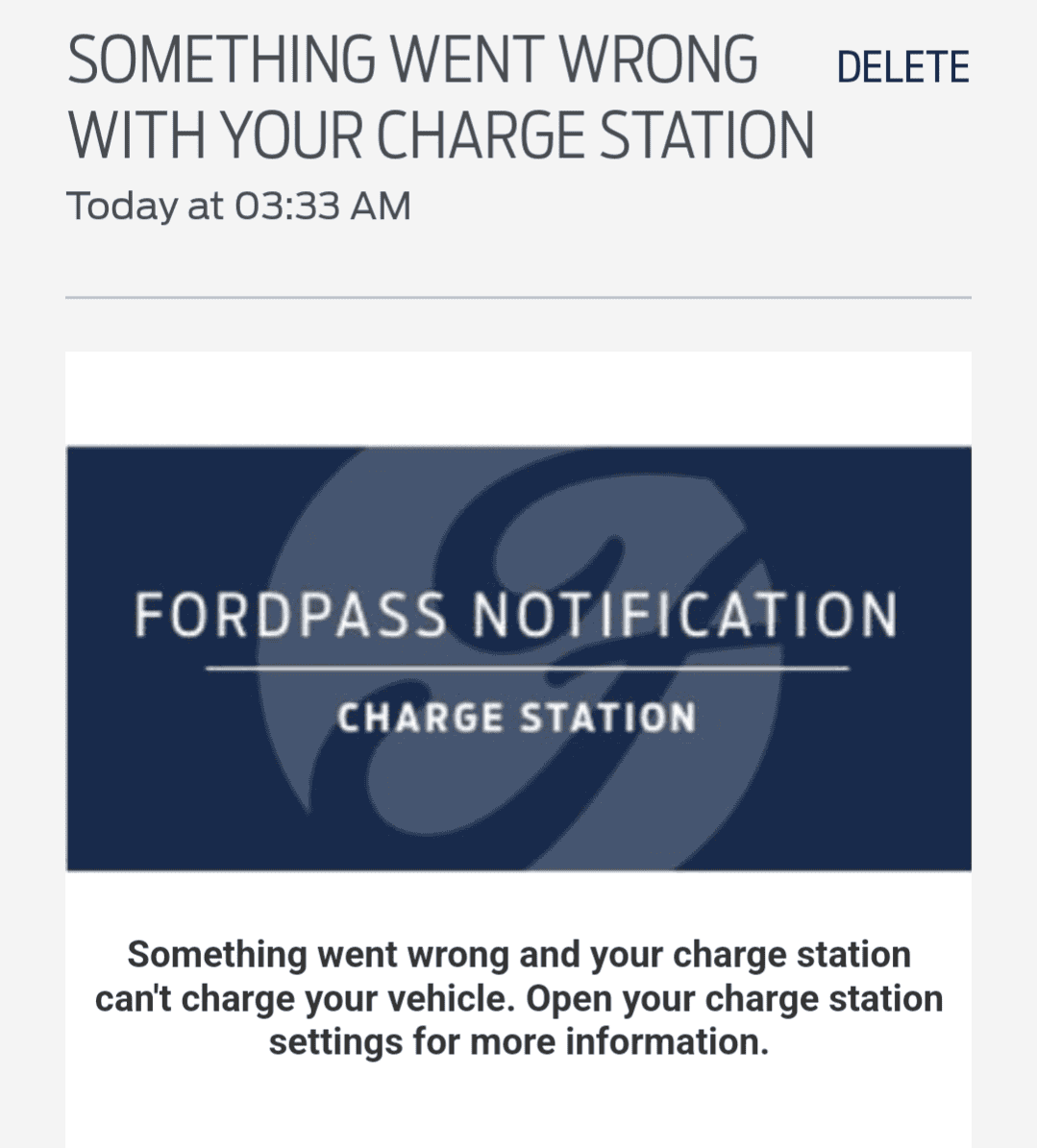Delete this charge station notification
The image size is (1037, 1148).
pos(901,67)
